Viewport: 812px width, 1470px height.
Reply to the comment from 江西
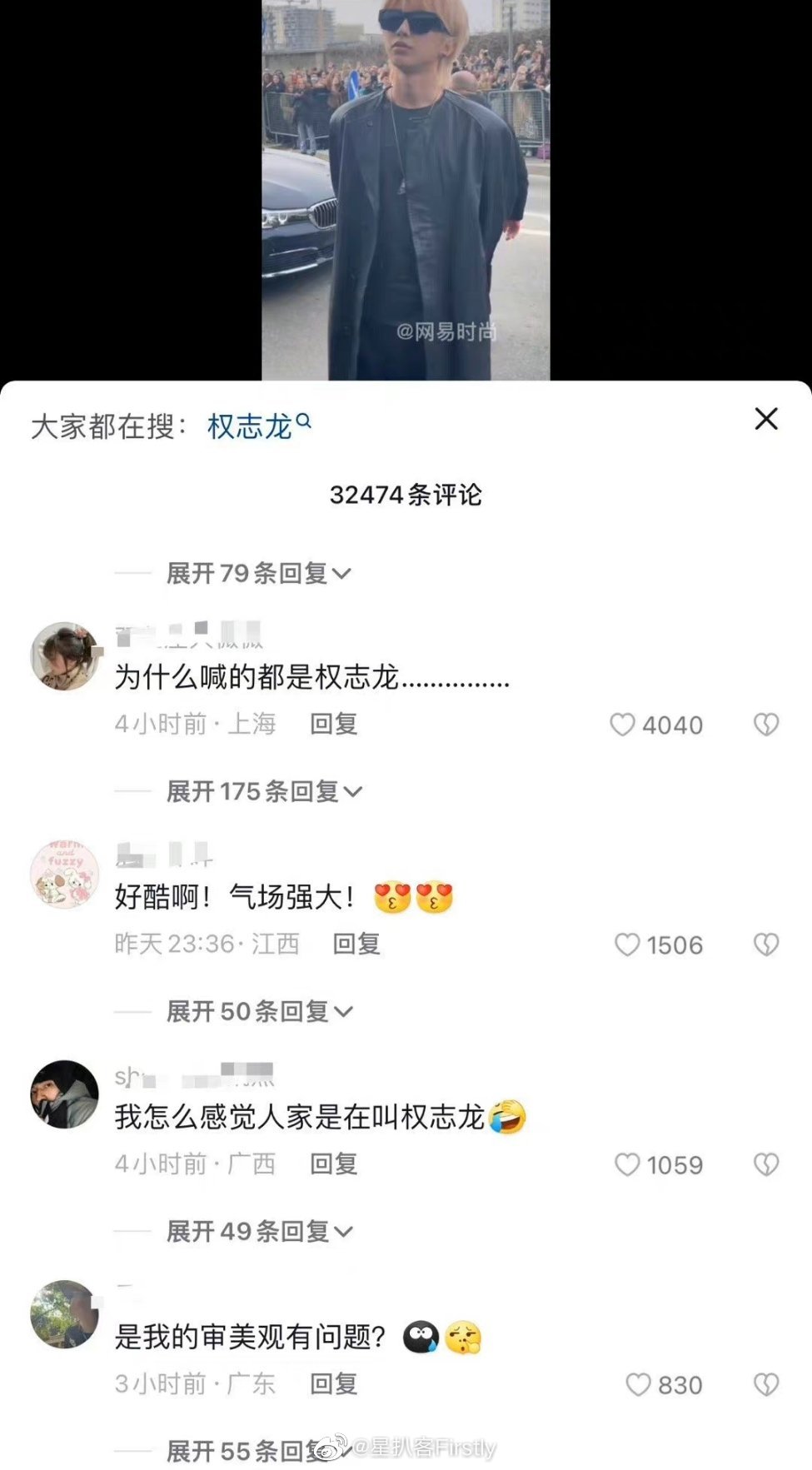[356, 944]
